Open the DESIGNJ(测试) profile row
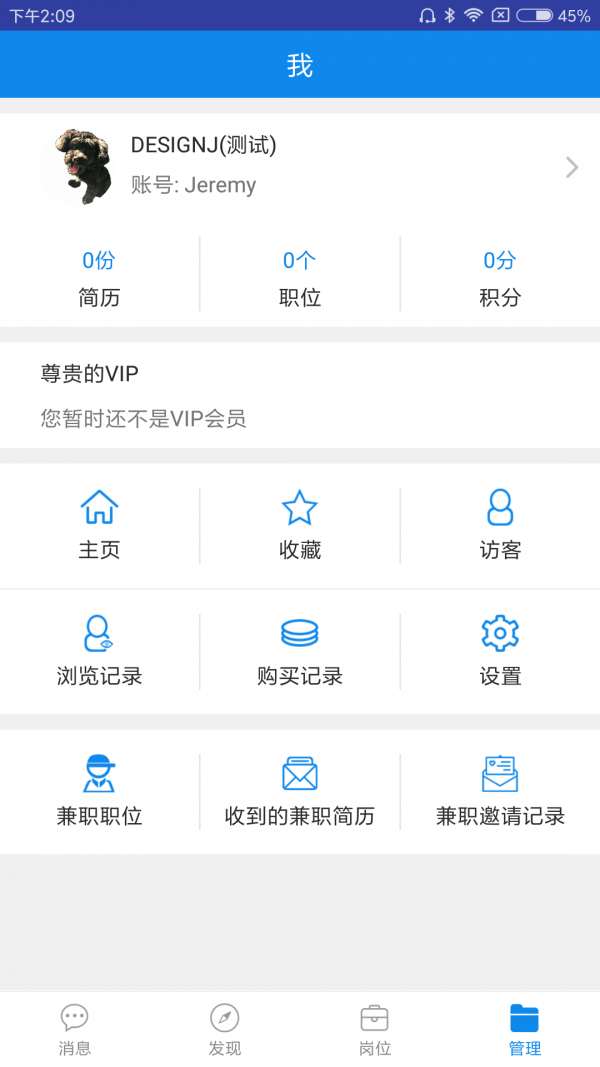 300,167
